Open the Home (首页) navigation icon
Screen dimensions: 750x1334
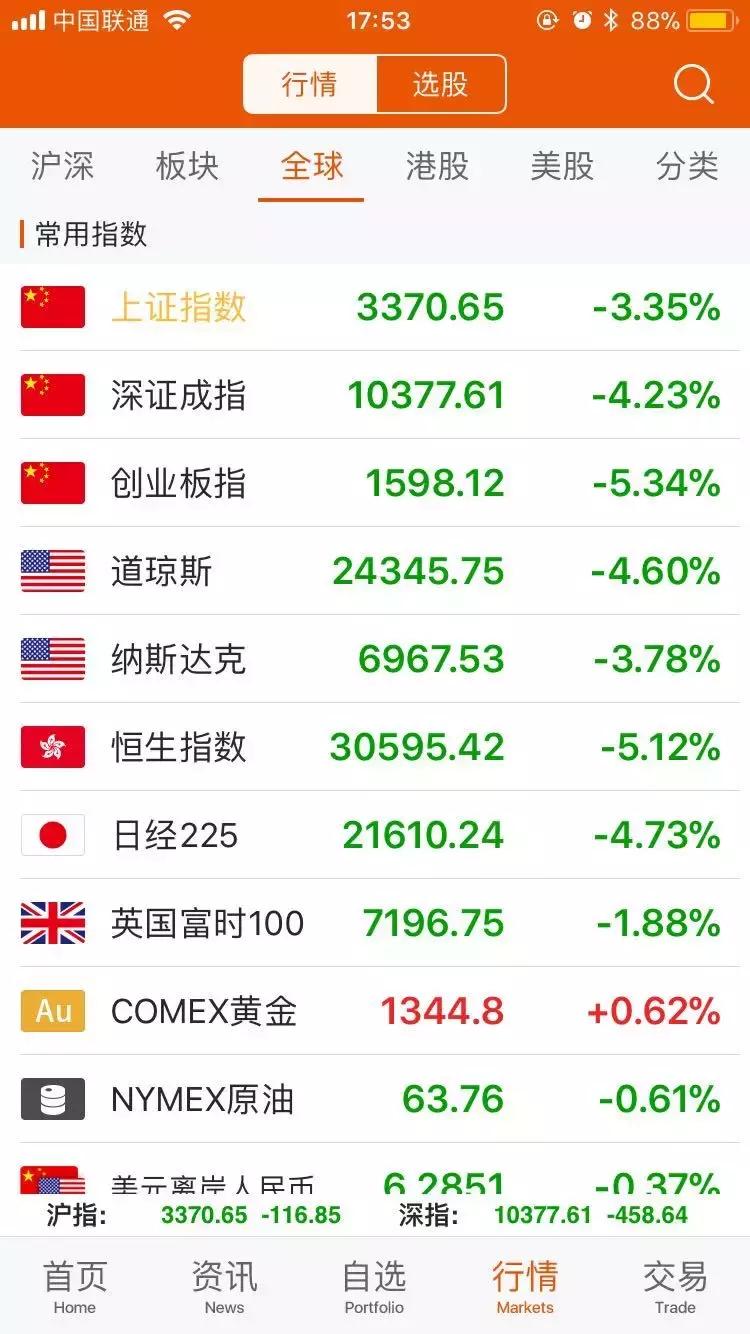(x=75, y=1285)
